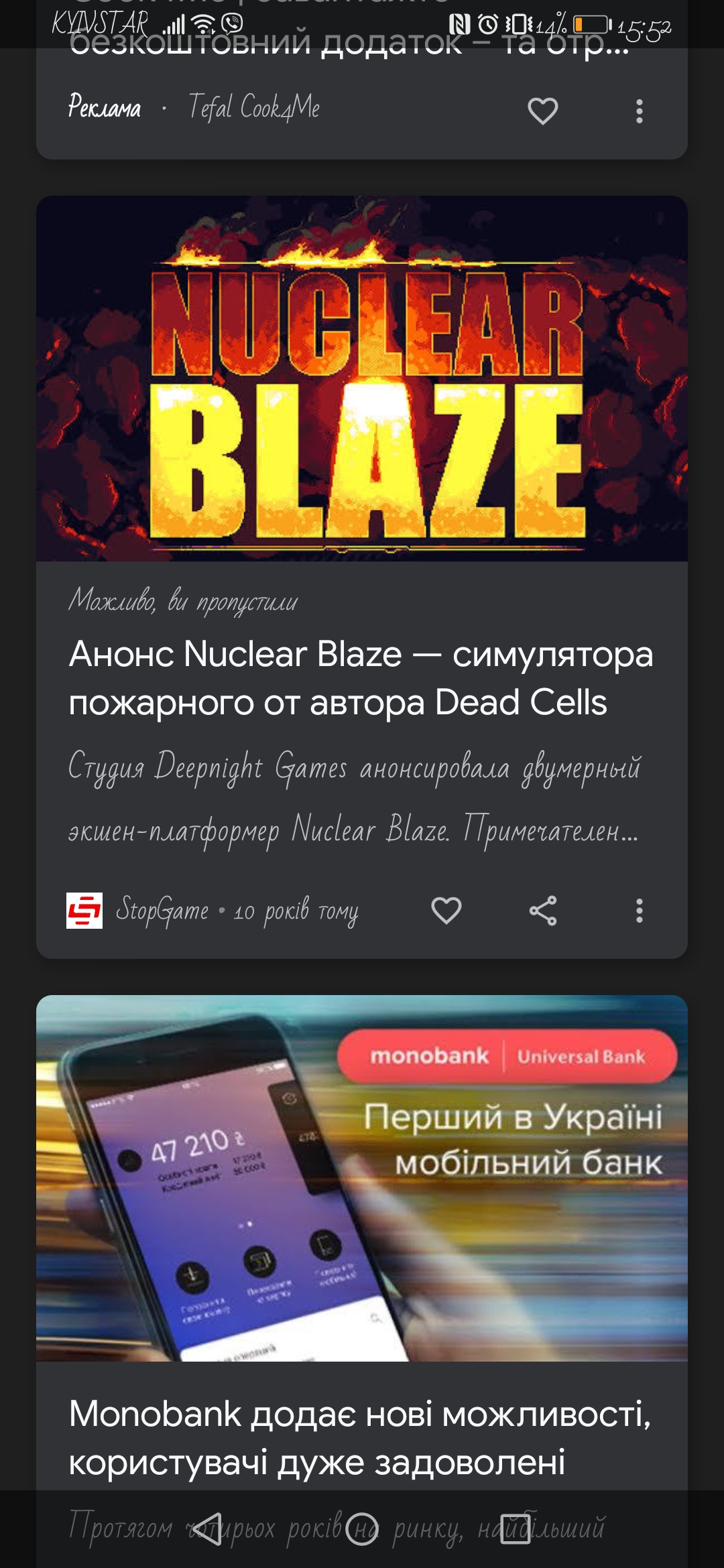Open the recent apps view
This screenshot has height=1568, width=724.
[516, 1529]
